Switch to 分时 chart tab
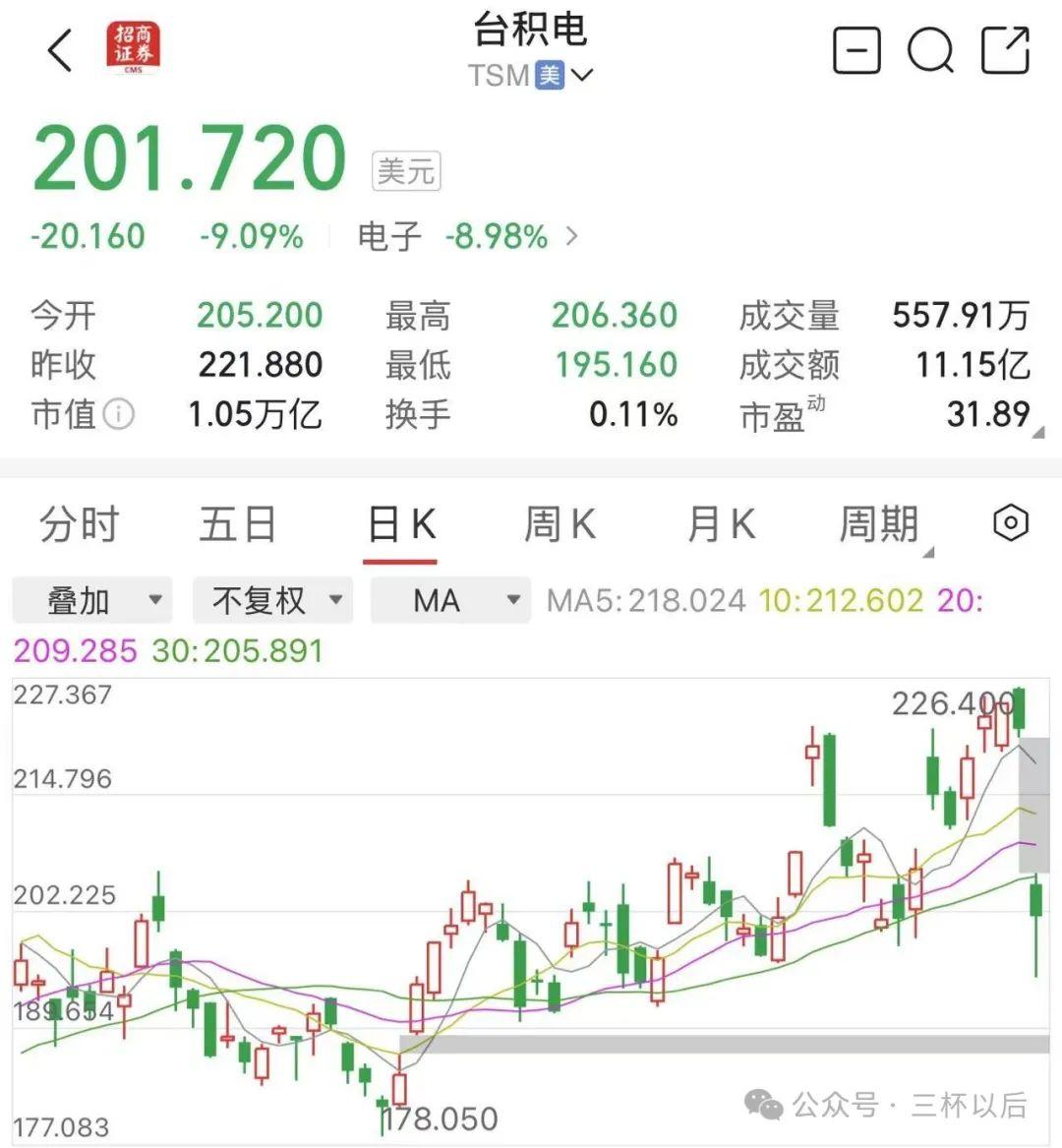 80,524
